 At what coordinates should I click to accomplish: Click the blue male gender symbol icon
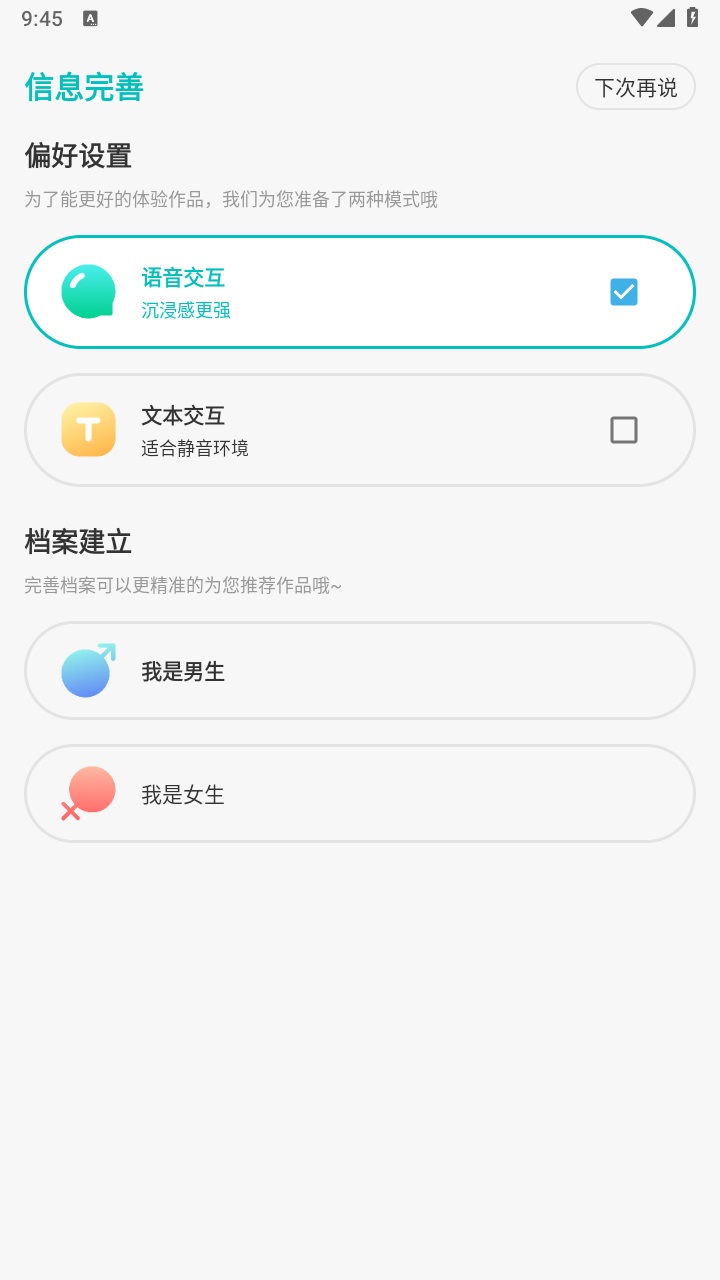pyautogui.click(x=87, y=670)
